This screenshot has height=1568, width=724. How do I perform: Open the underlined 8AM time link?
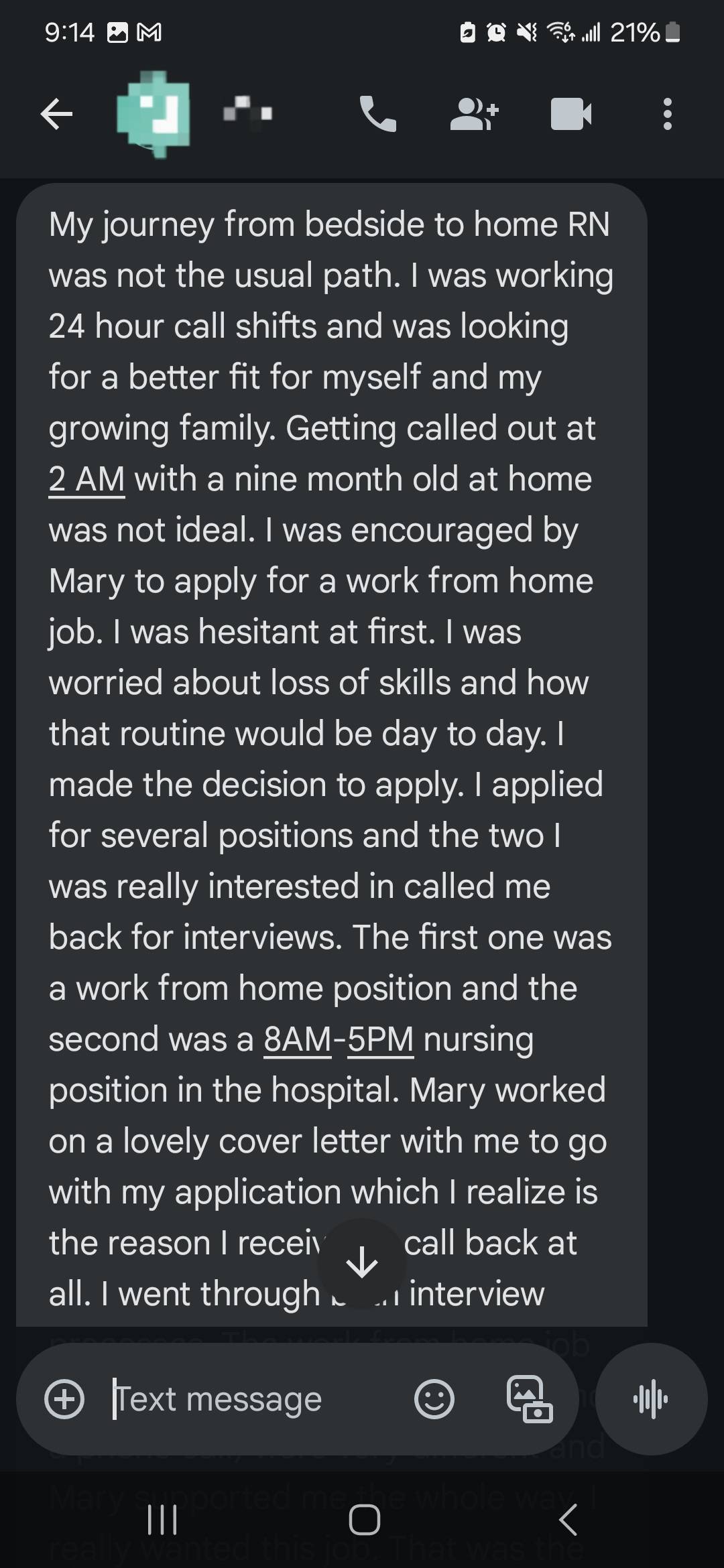click(298, 1039)
